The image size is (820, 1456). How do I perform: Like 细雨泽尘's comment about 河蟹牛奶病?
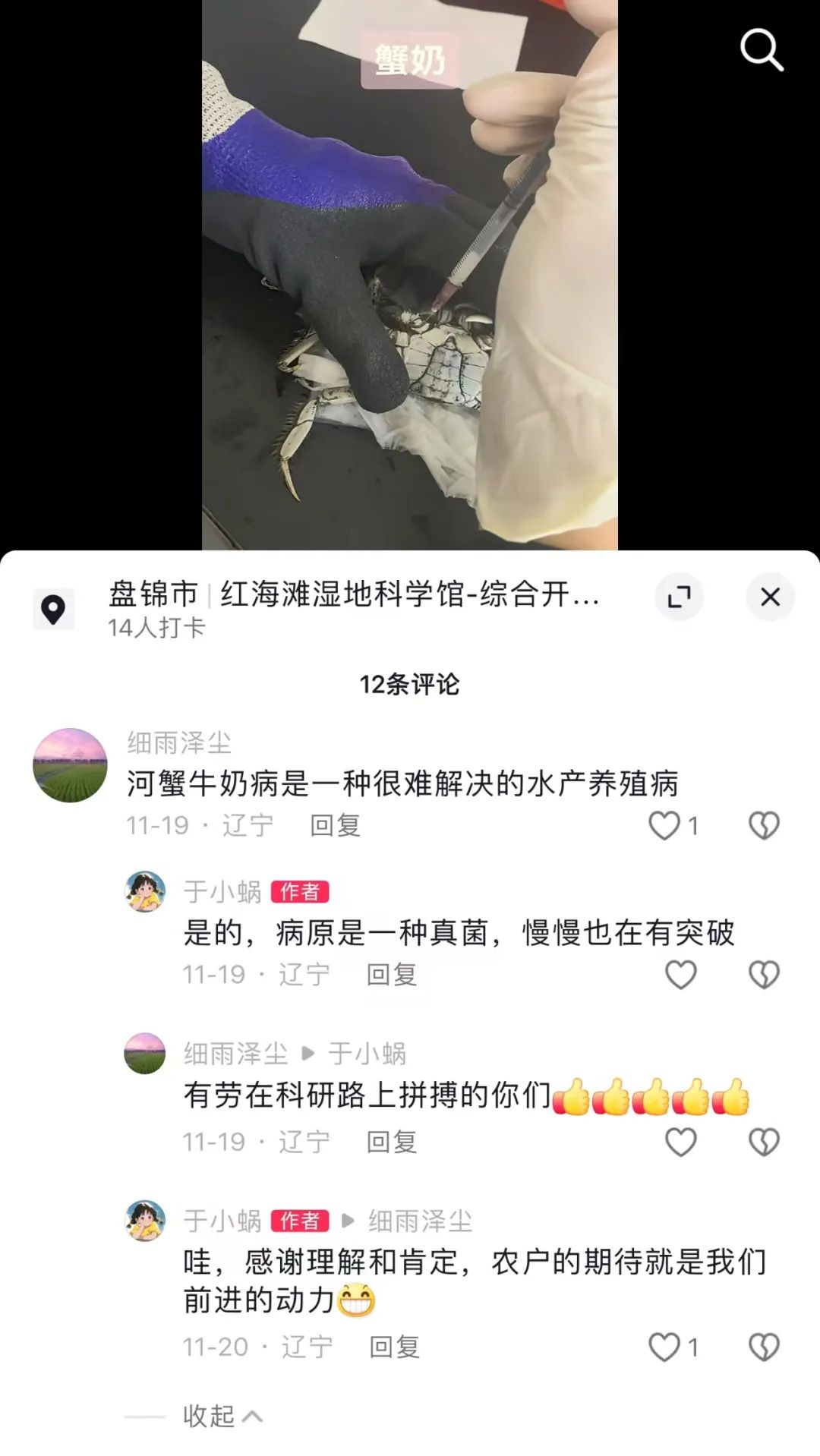click(x=664, y=825)
